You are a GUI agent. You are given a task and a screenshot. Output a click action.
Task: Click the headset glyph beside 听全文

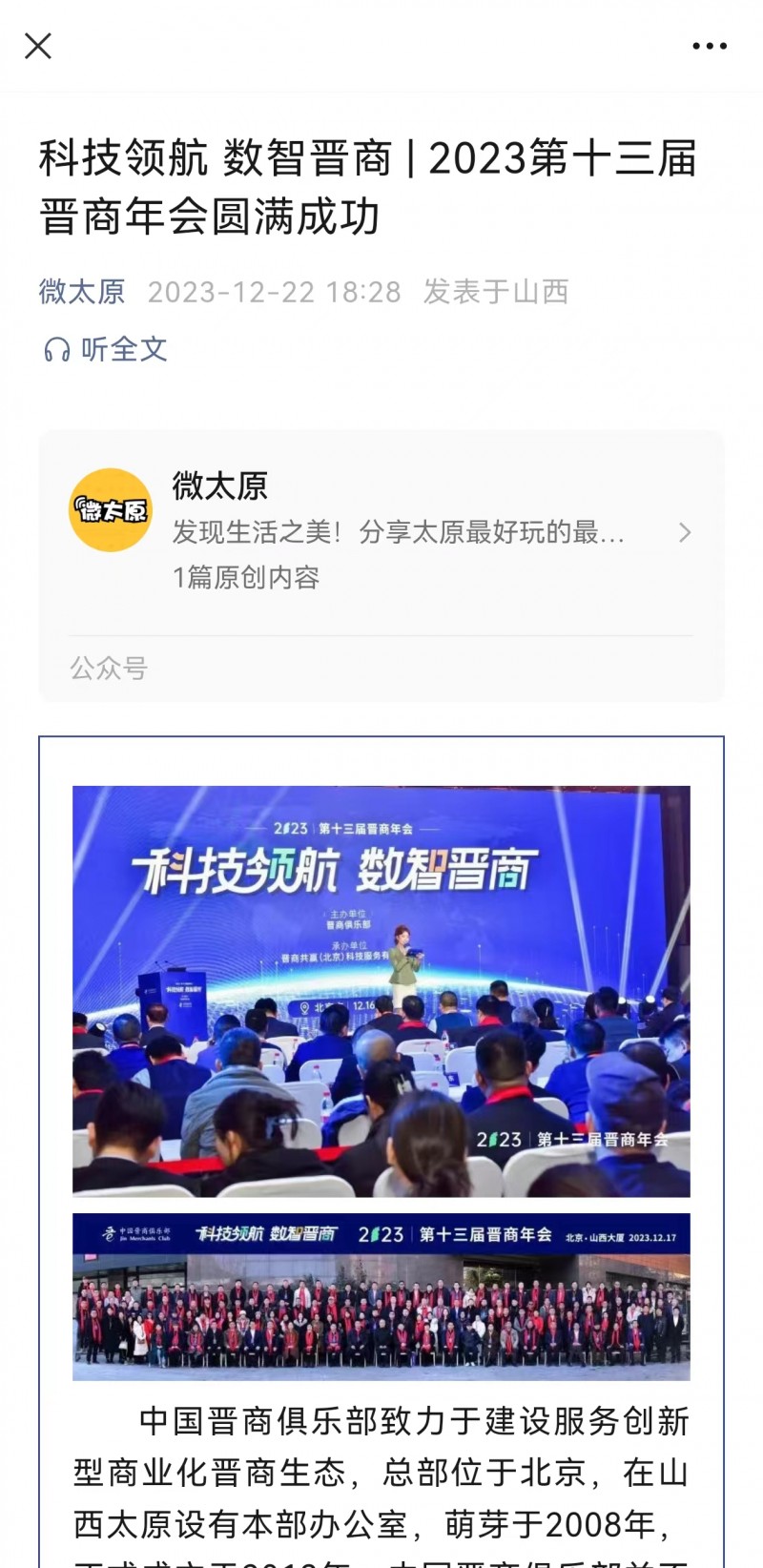coord(57,350)
